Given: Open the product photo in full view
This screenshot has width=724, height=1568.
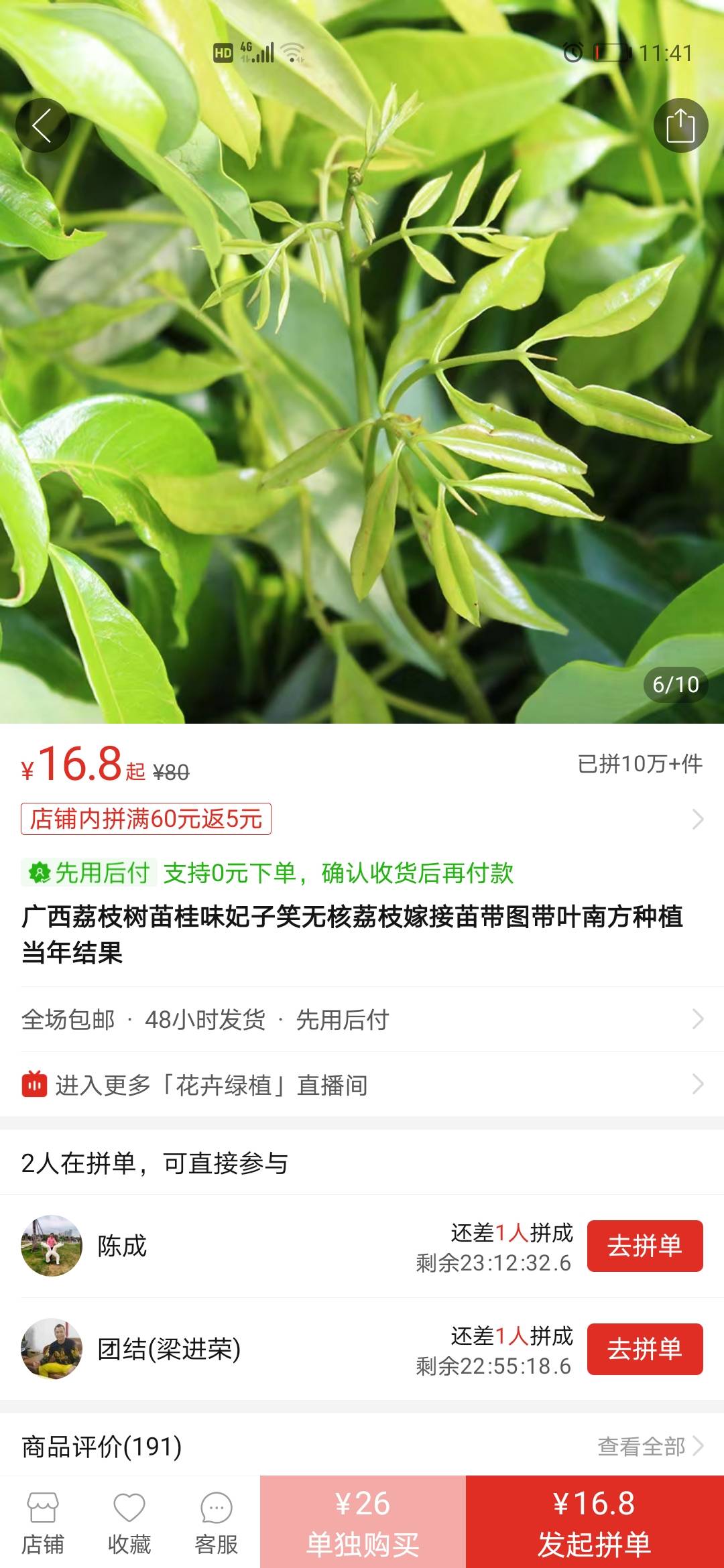Looking at the screenshot, I should coord(362,402).
